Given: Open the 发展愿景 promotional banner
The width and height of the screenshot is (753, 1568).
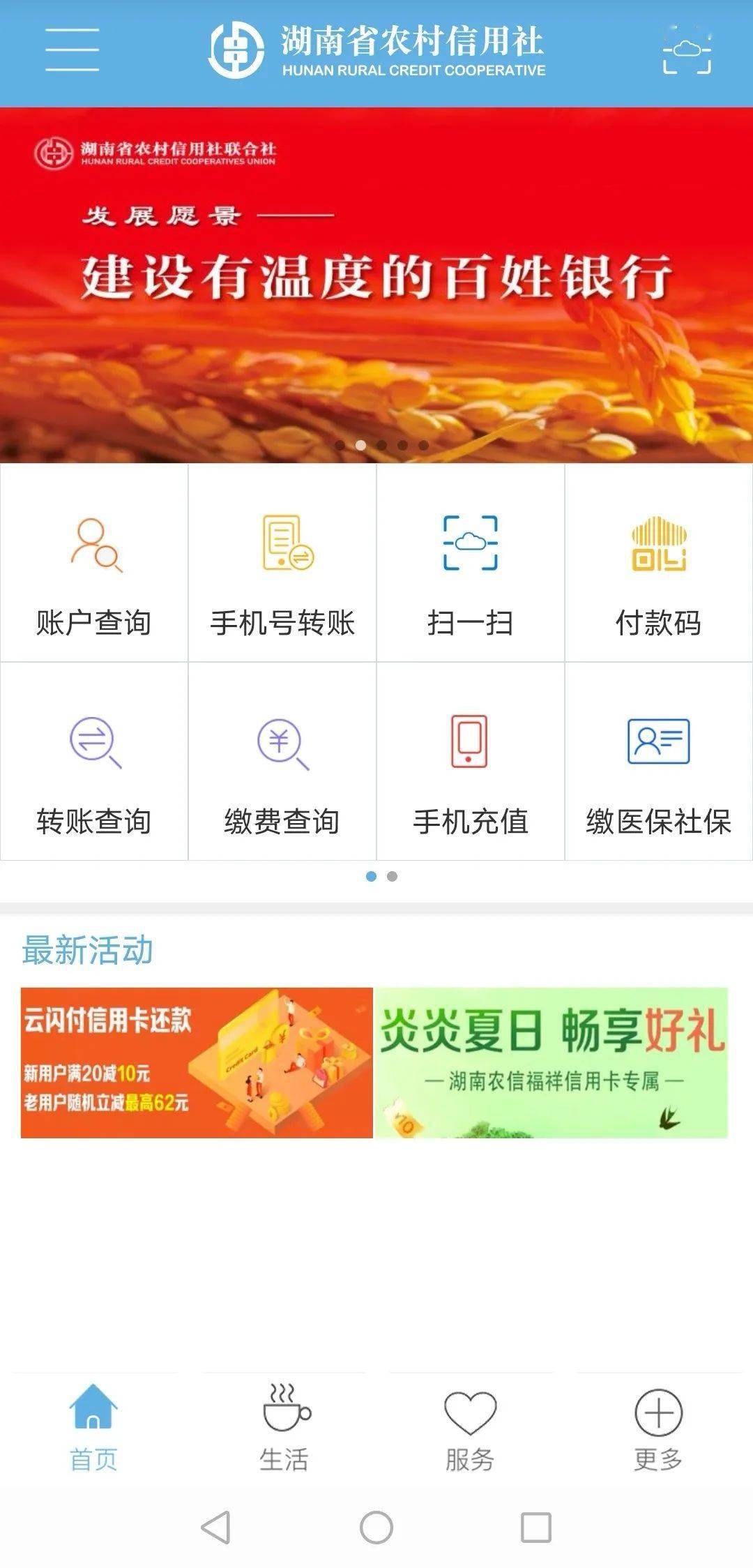Looking at the screenshot, I should (376, 285).
